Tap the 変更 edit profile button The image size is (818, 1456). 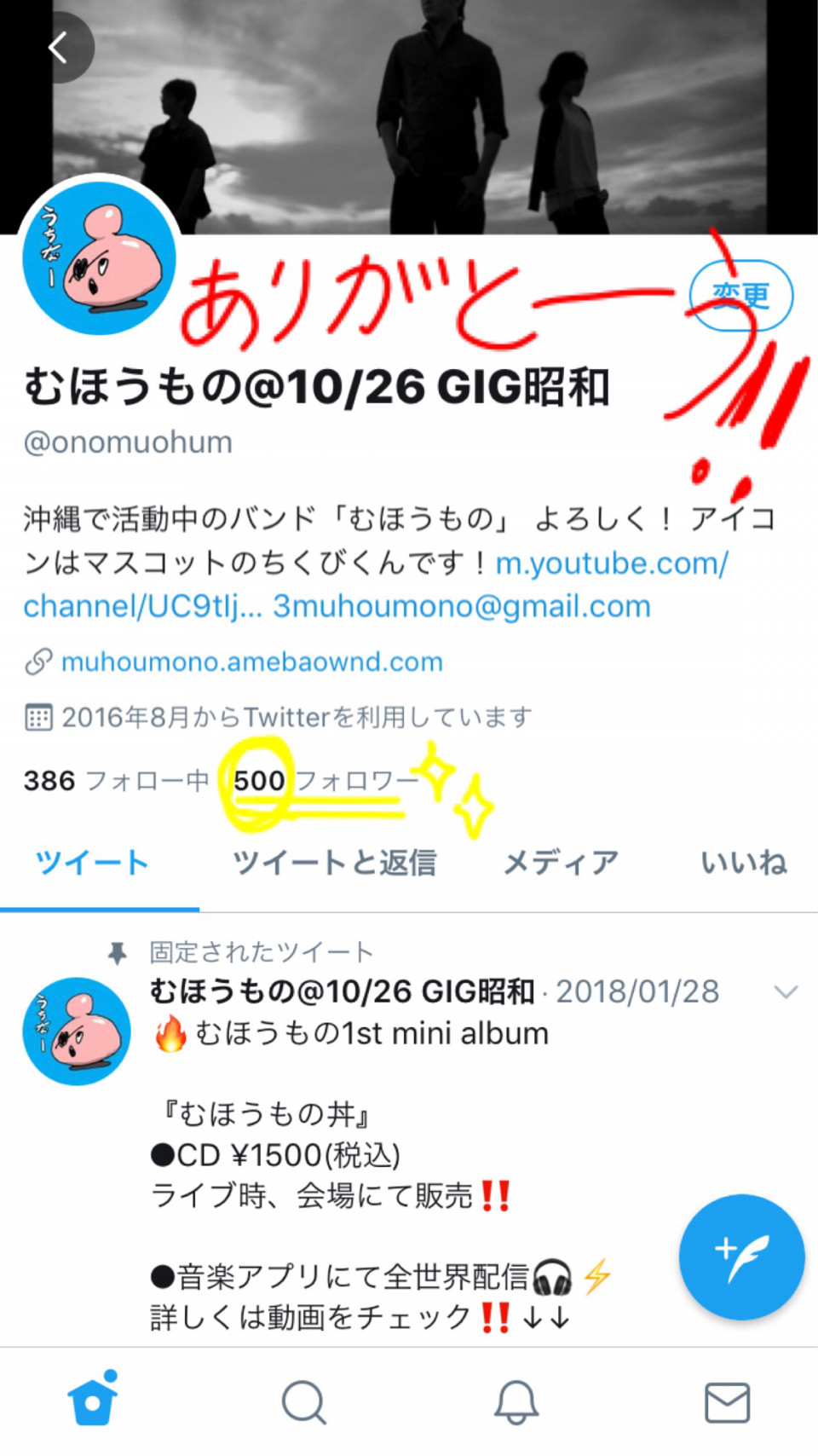(x=740, y=296)
